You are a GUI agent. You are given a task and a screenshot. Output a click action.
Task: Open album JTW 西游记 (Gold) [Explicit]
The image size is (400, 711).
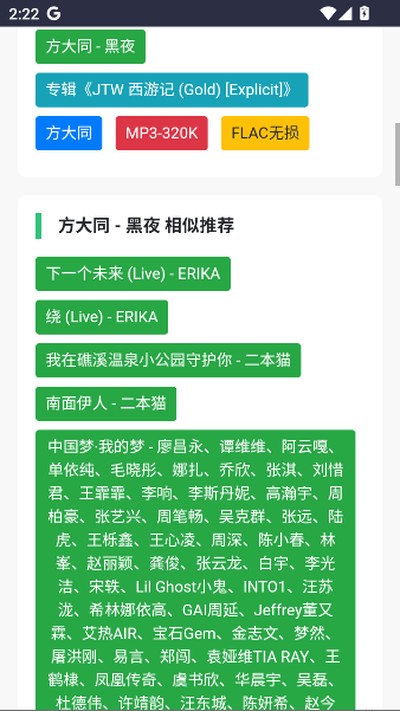[172, 90]
